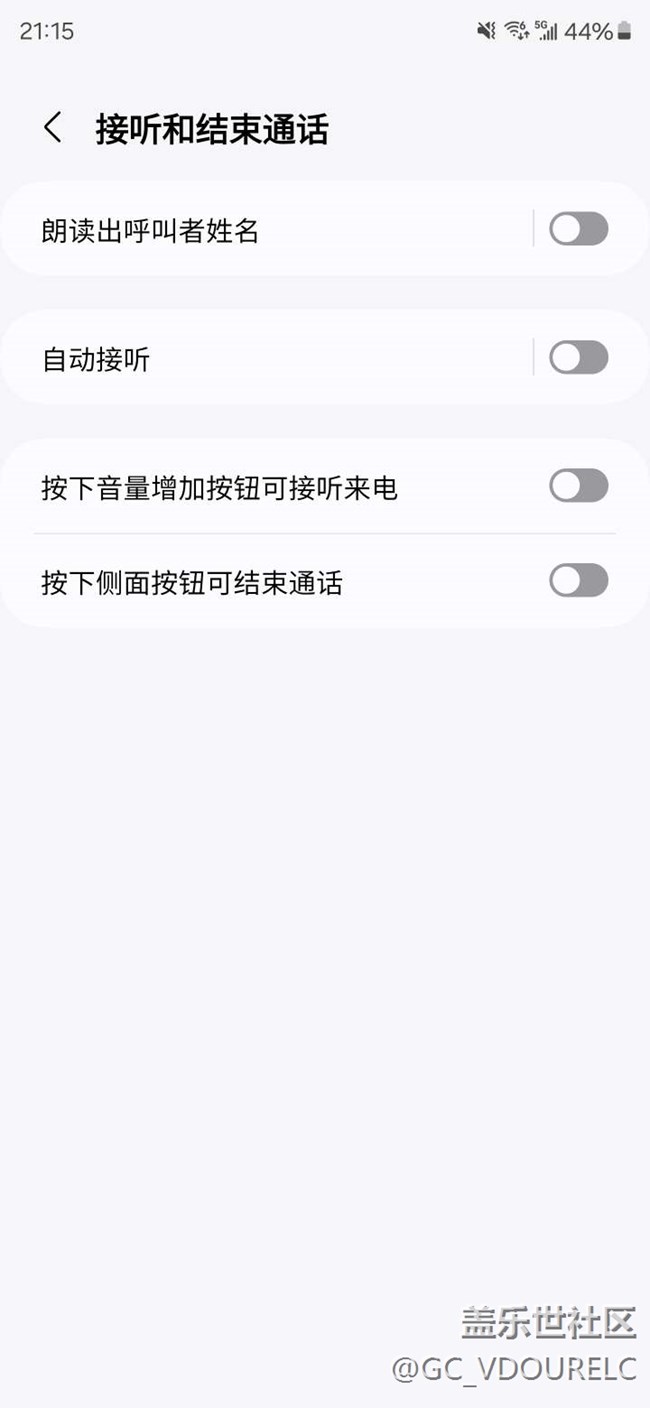Toggle 按下音量增加按钮可接听来电
Image resolution: width=650 pixels, height=1408 pixels.
click(579, 486)
